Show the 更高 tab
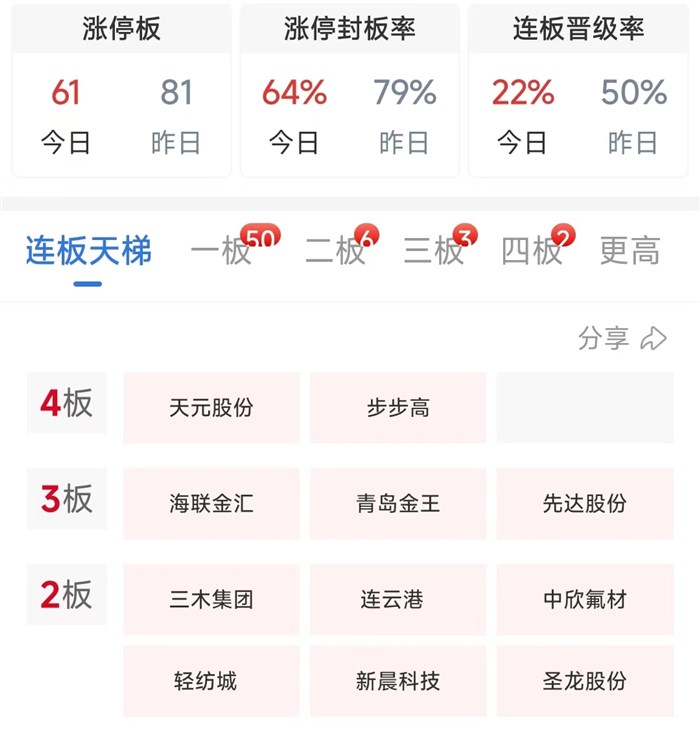700x733 pixels. coord(630,251)
